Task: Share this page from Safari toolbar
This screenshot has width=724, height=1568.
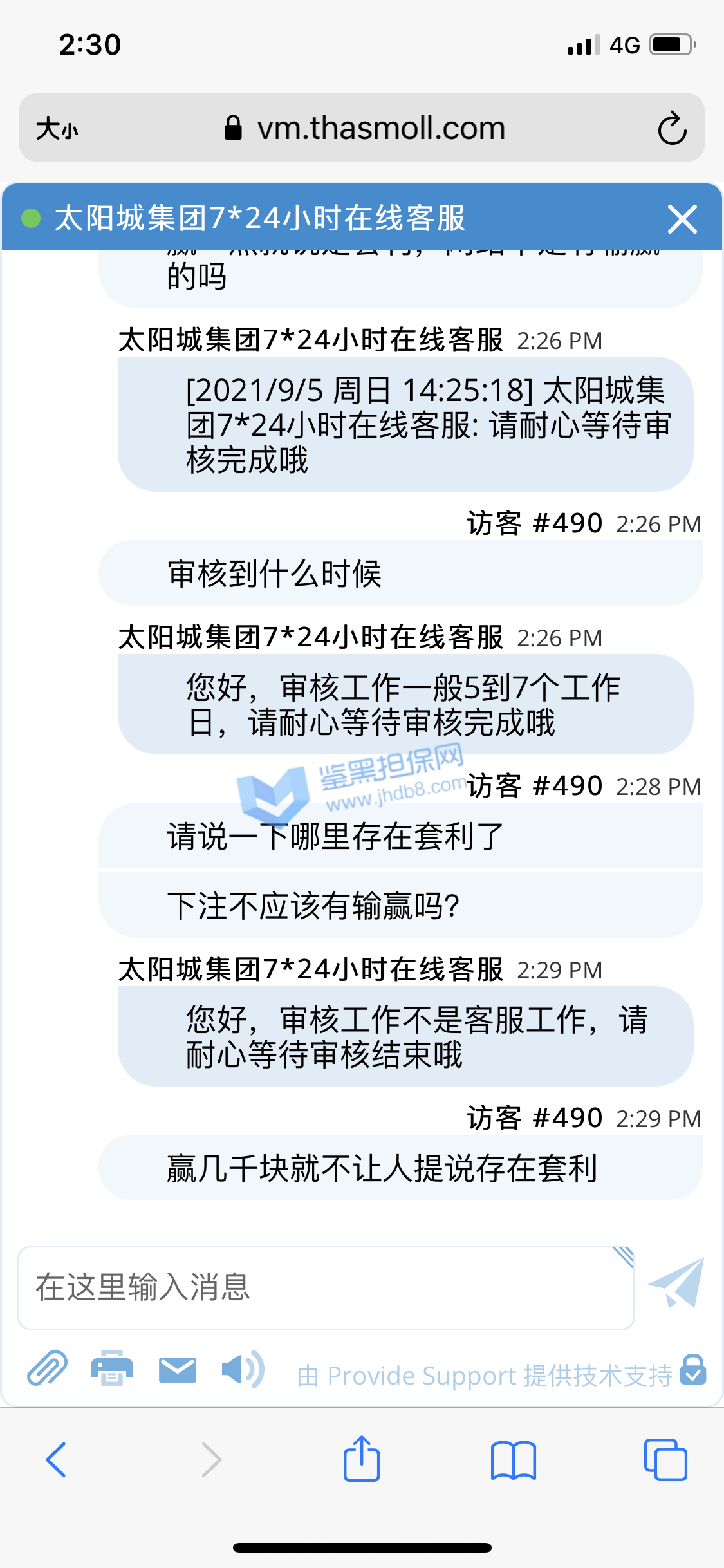Action: coord(361,1459)
